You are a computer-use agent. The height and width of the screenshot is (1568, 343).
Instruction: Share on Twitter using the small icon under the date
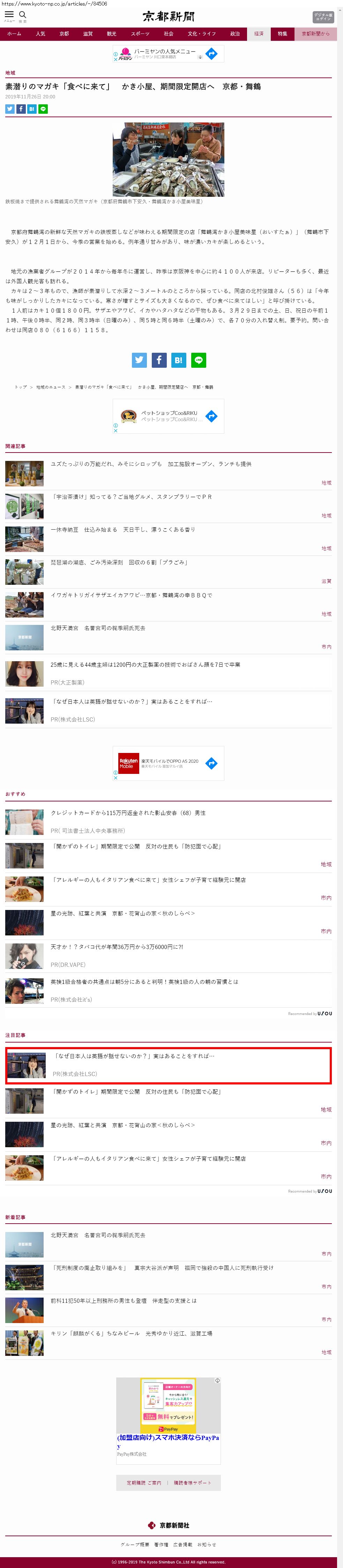click(x=10, y=109)
